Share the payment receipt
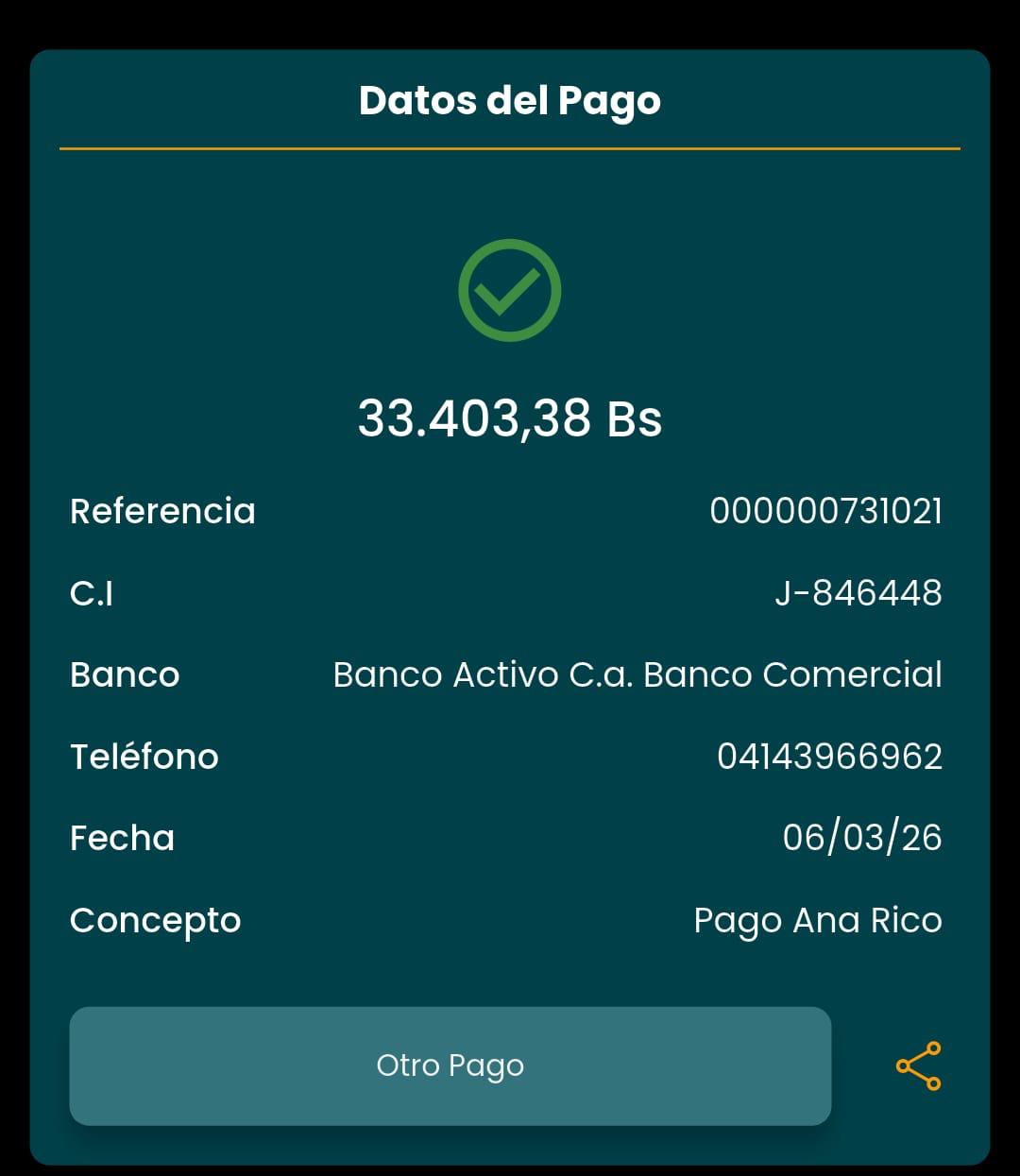This screenshot has height=1176, width=1020. 918,1065
